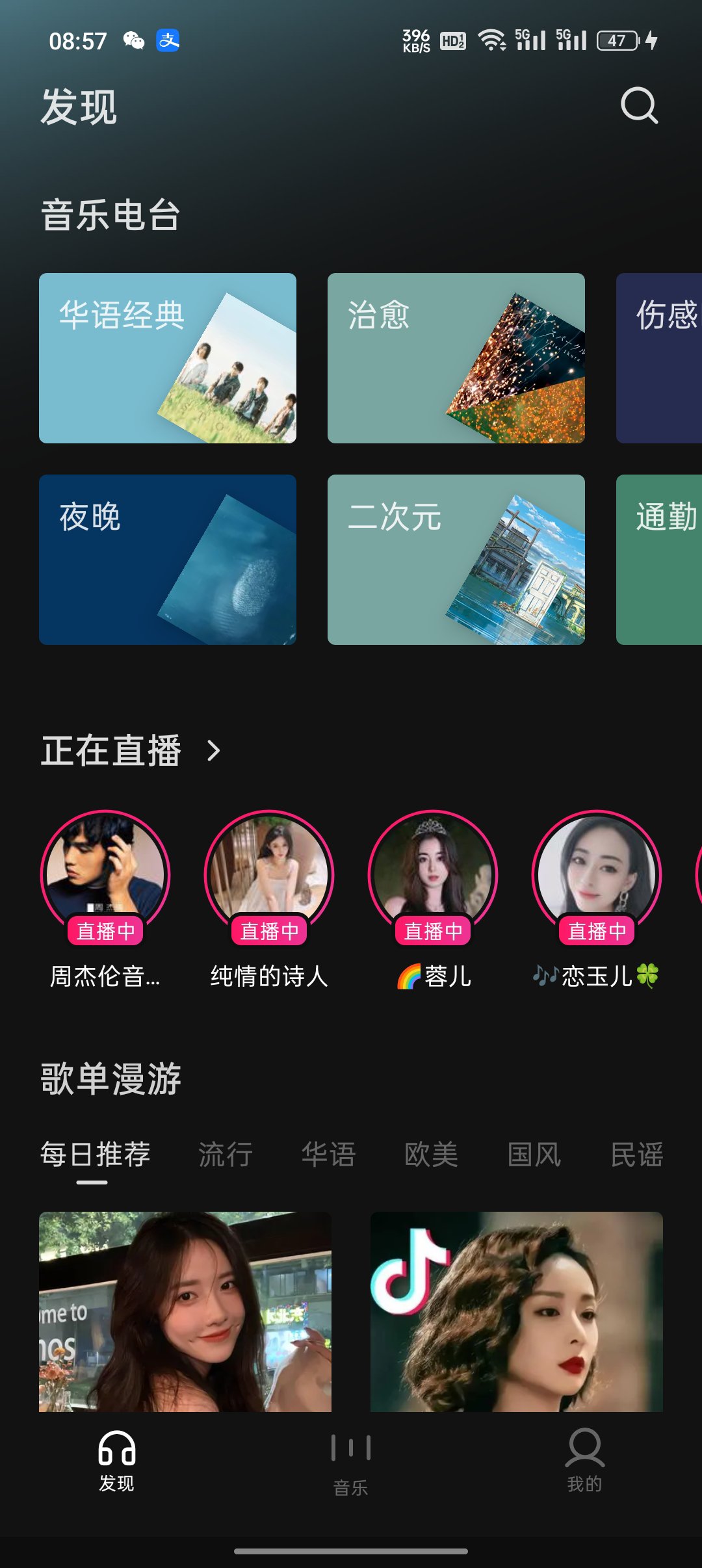Open the 伤感 radio station

point(659,358)
